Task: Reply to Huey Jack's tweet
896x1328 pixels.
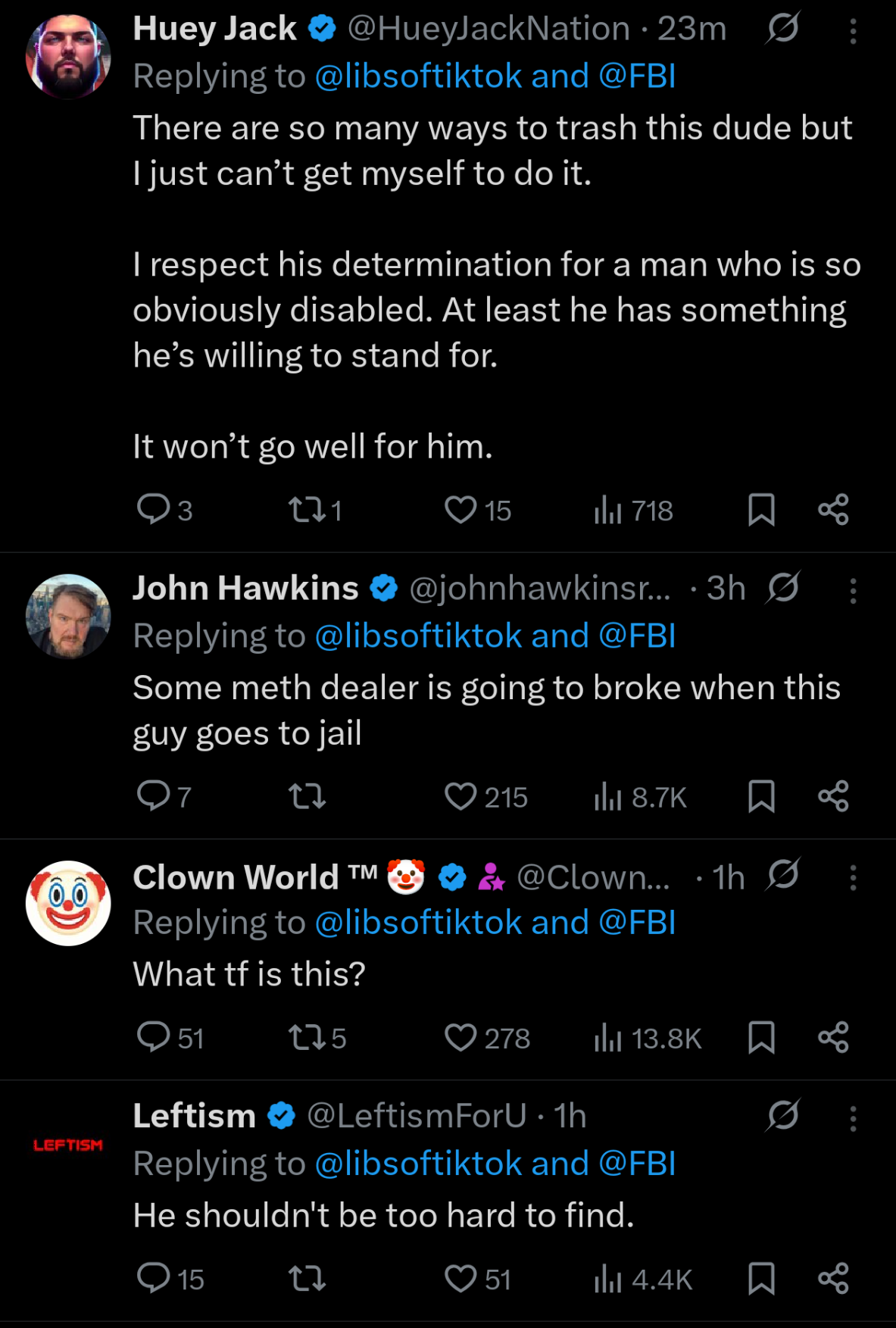Action: [x=153, y=510]
